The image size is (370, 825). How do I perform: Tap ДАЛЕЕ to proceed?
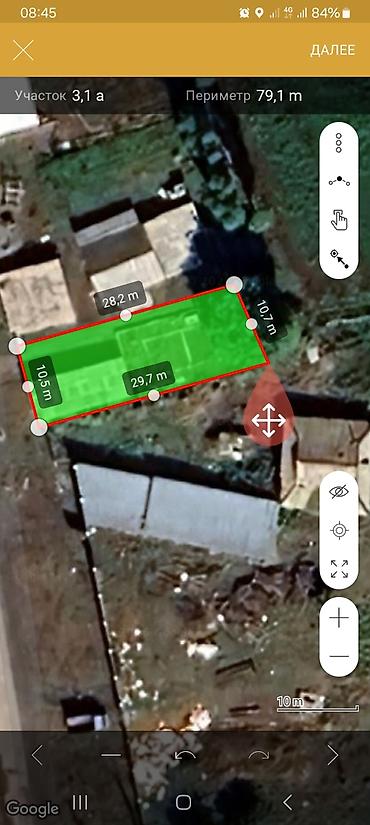click(333, 51)
